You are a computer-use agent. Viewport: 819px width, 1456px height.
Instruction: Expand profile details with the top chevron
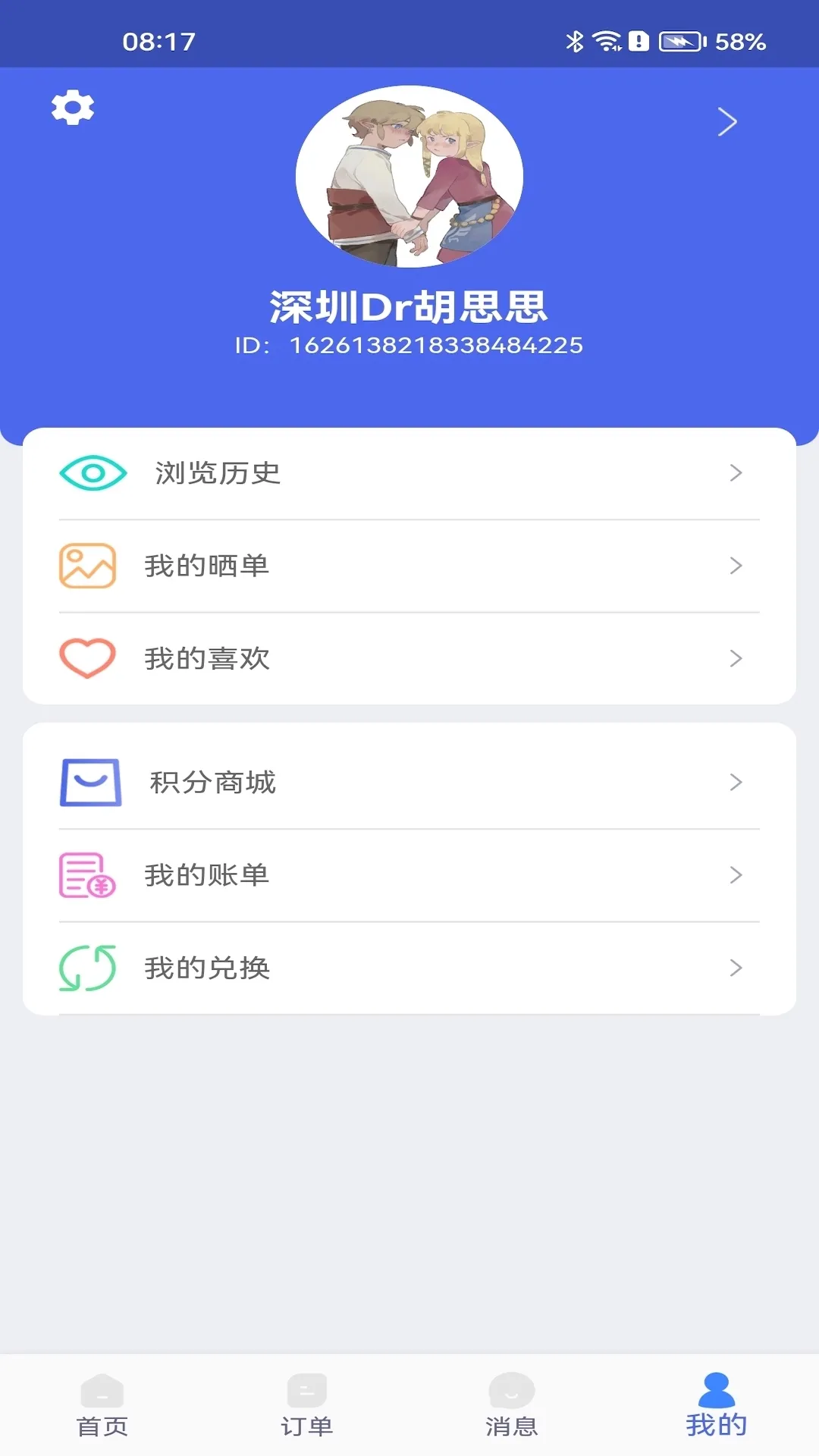[726, 121]
